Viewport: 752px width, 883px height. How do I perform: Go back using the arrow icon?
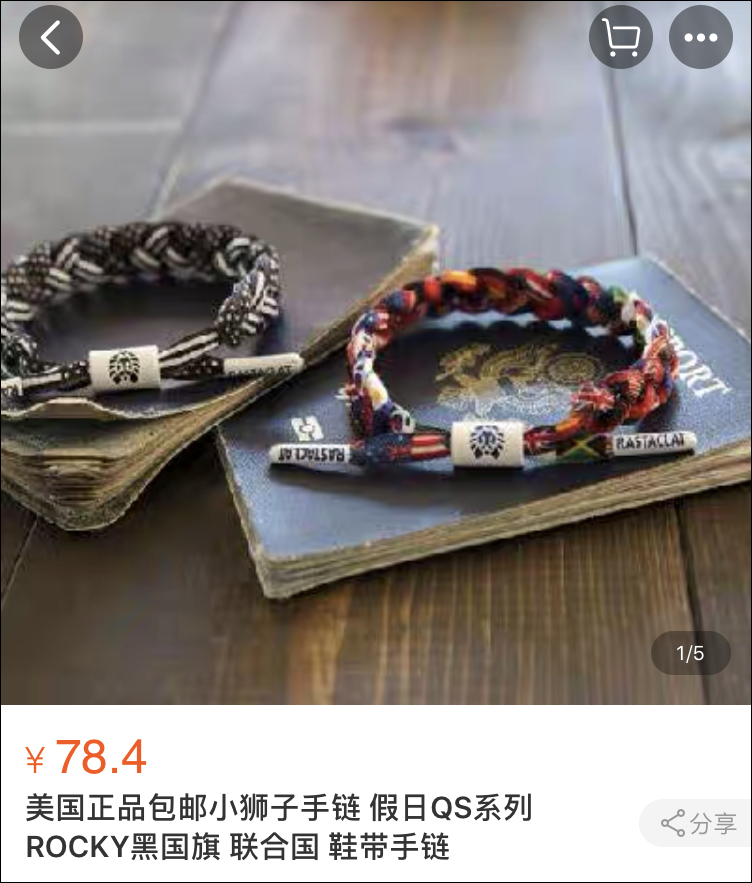coord(51,37)
